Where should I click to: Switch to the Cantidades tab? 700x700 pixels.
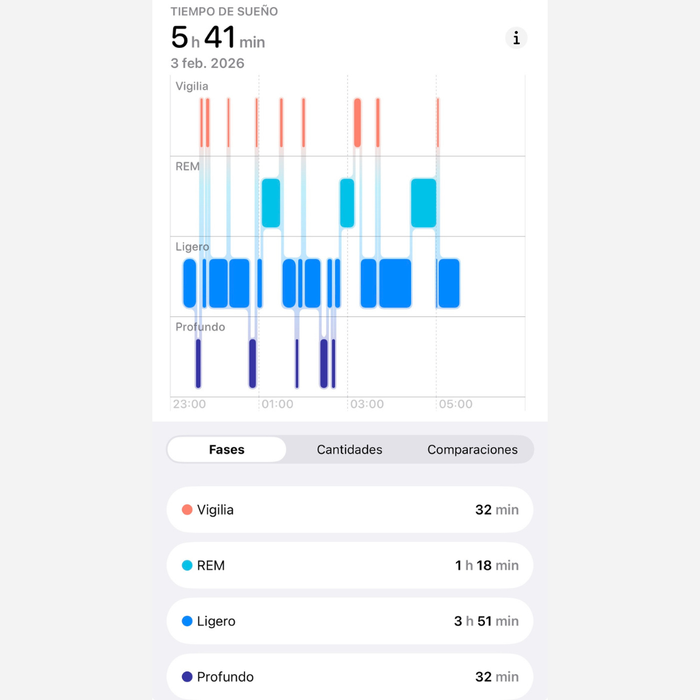[349, 450]
